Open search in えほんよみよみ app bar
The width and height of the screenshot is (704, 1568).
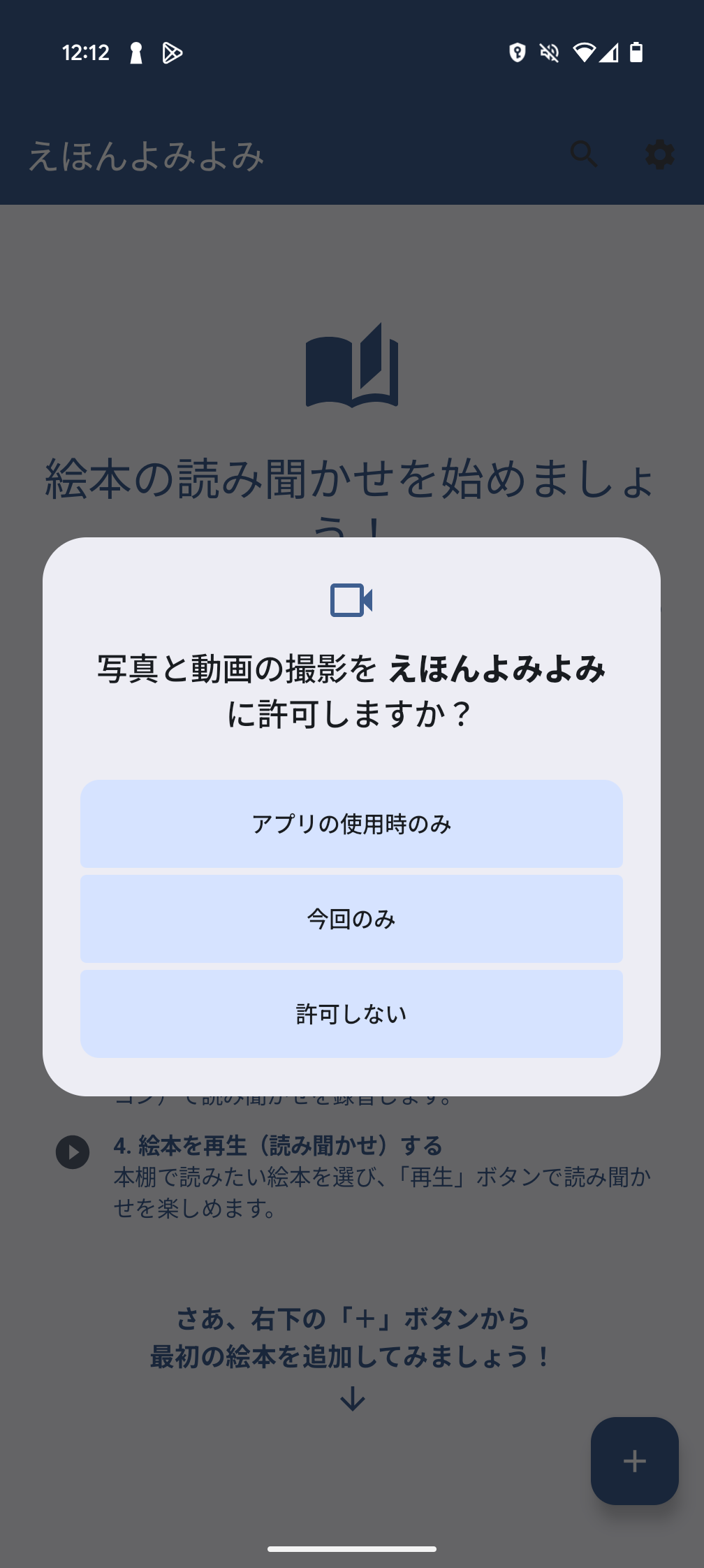[585, 155]
